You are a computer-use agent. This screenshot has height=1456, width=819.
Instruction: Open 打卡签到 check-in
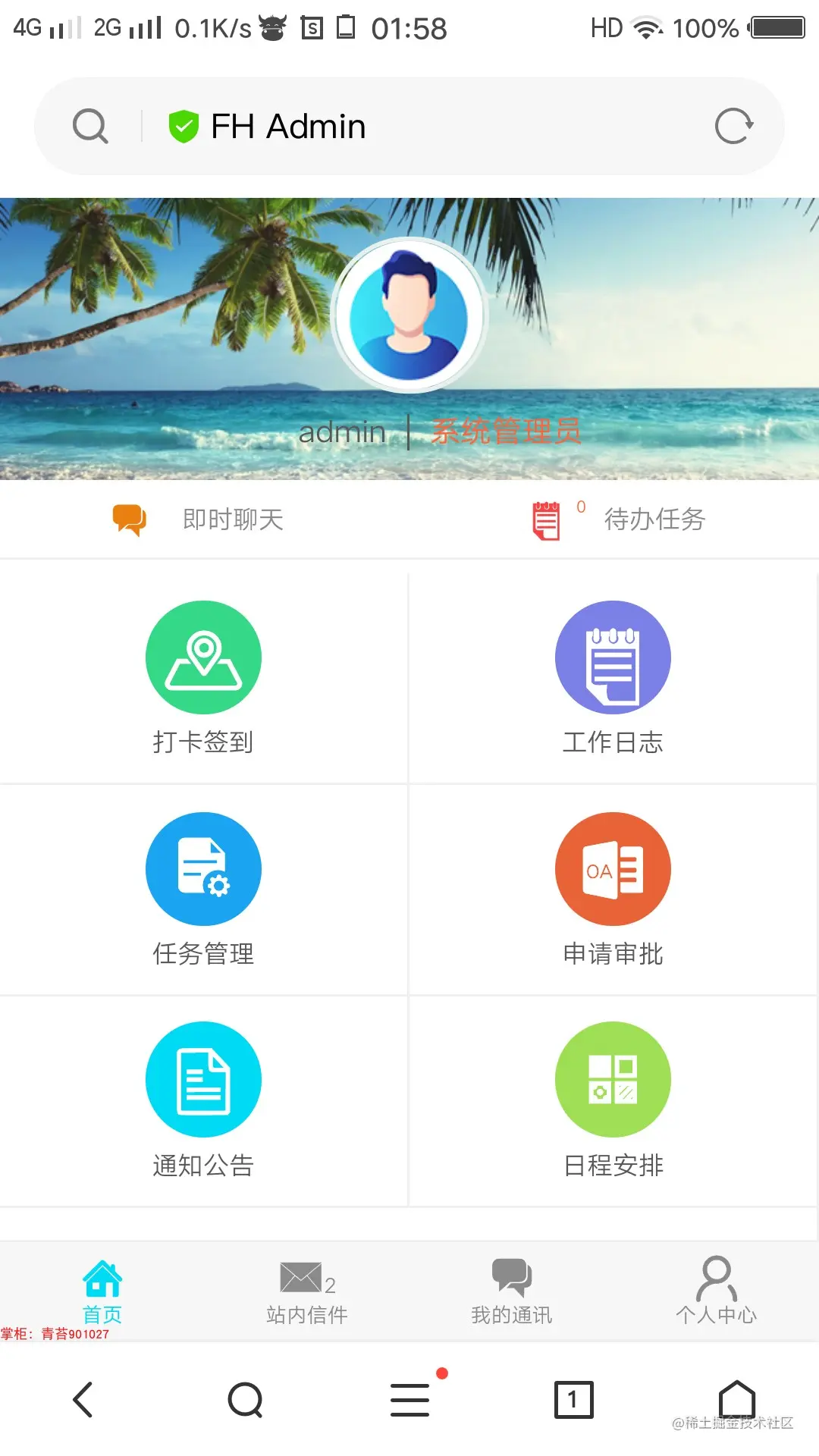point(203,678)
